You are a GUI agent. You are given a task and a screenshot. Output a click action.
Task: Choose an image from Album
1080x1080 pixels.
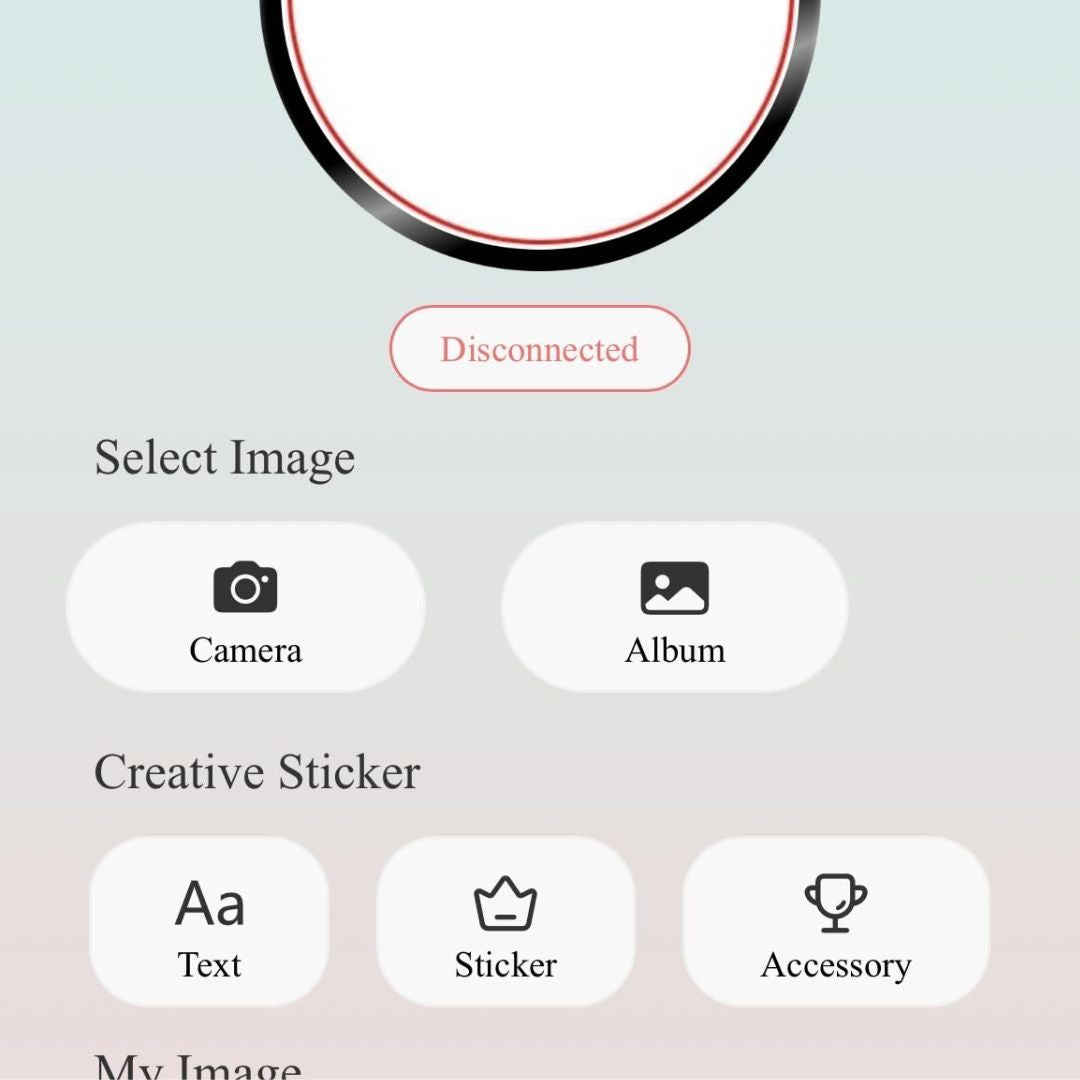[x=674, y=607]
